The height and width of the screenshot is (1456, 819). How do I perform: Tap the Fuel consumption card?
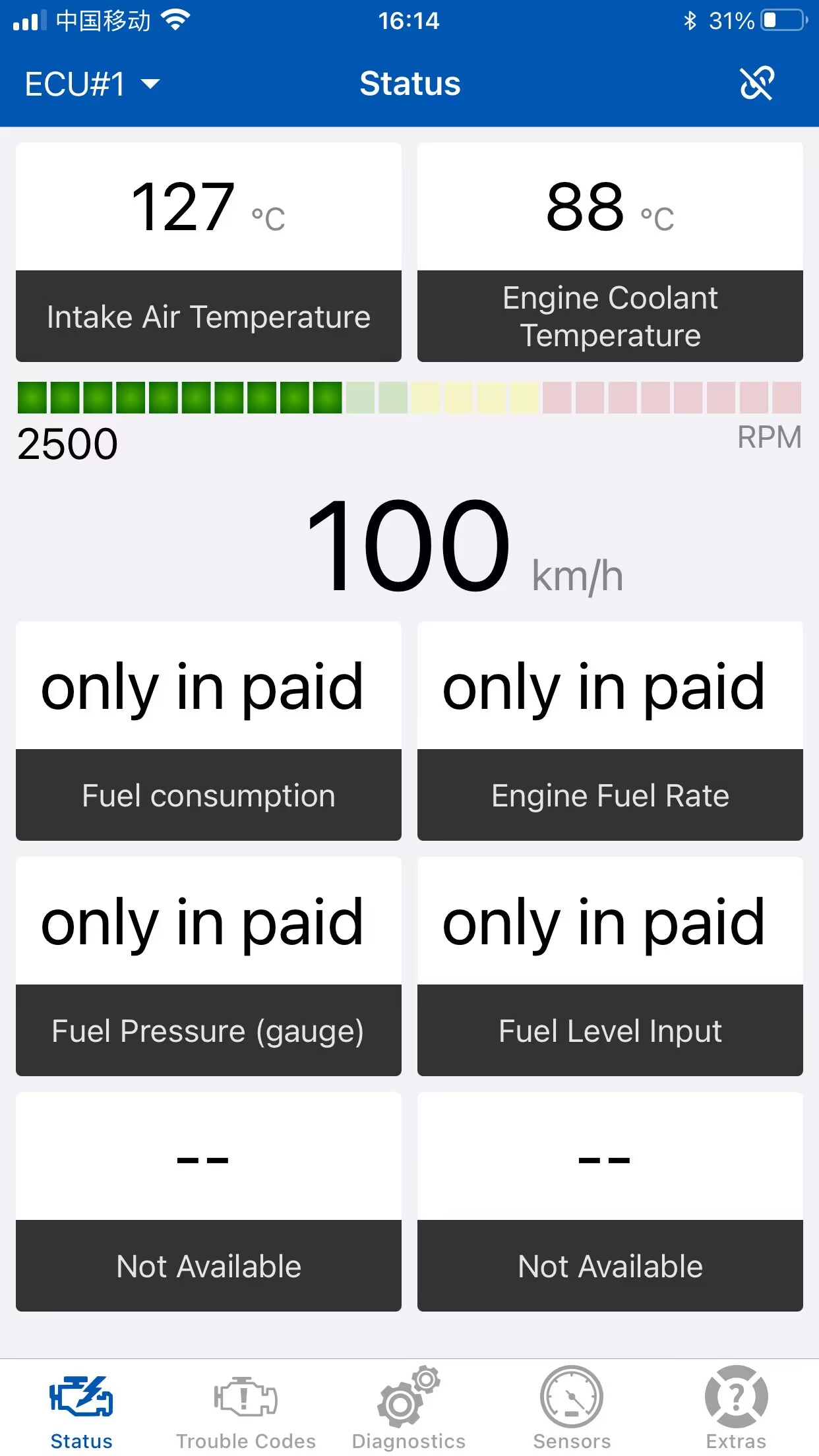click(208, 731)
